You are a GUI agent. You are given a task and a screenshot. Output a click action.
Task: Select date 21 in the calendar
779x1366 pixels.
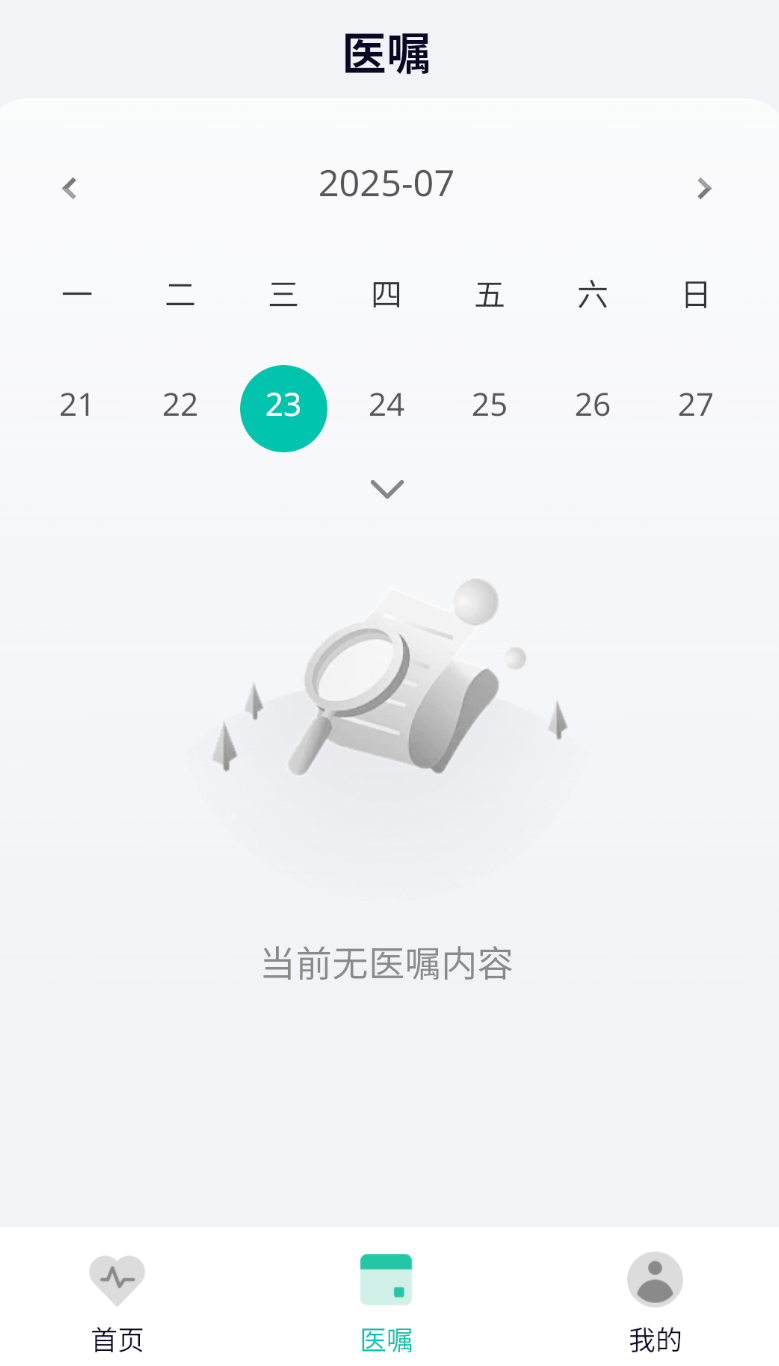pos(76,405)
